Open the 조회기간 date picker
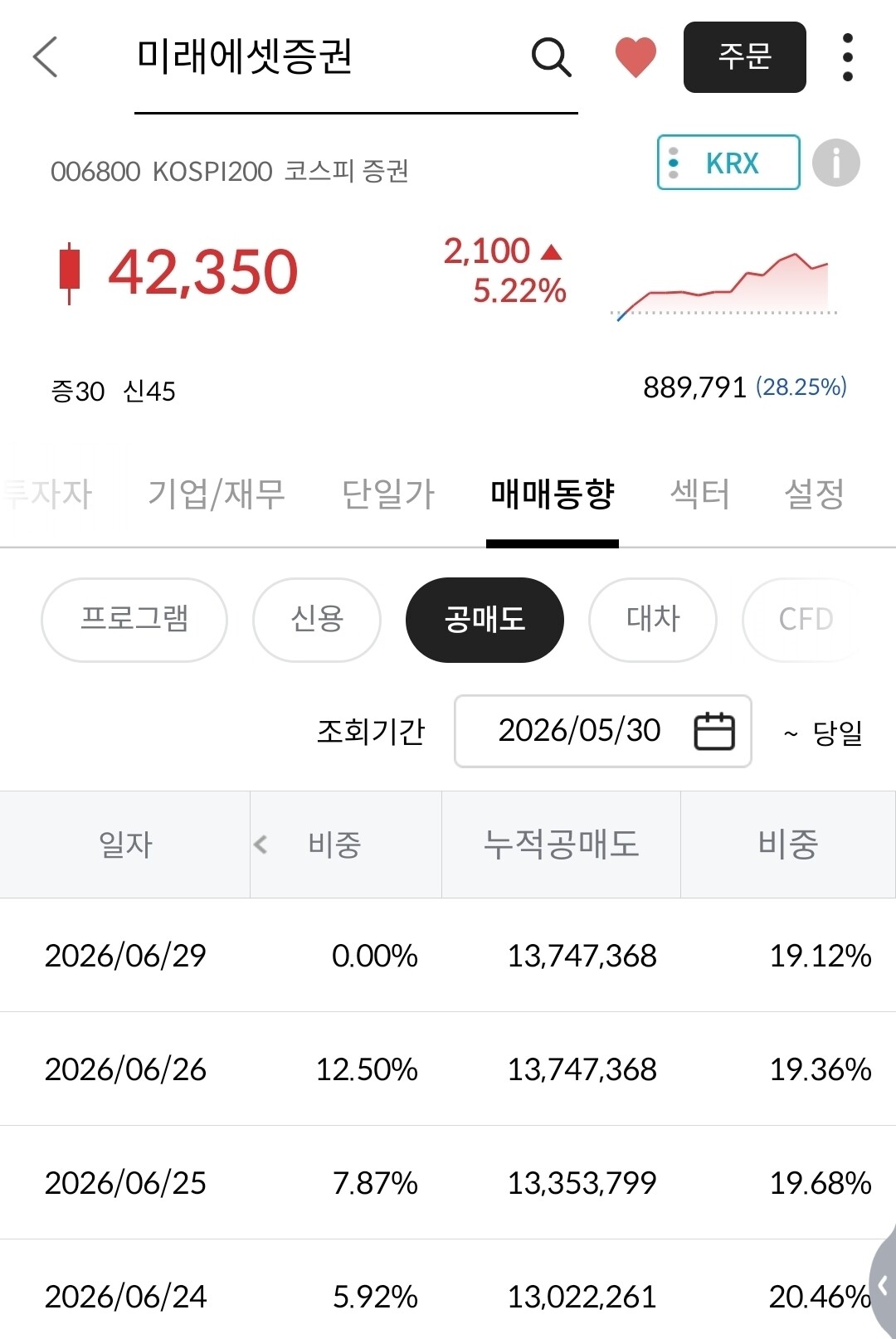Screen dimensions: 896x1339 point(603,731)
